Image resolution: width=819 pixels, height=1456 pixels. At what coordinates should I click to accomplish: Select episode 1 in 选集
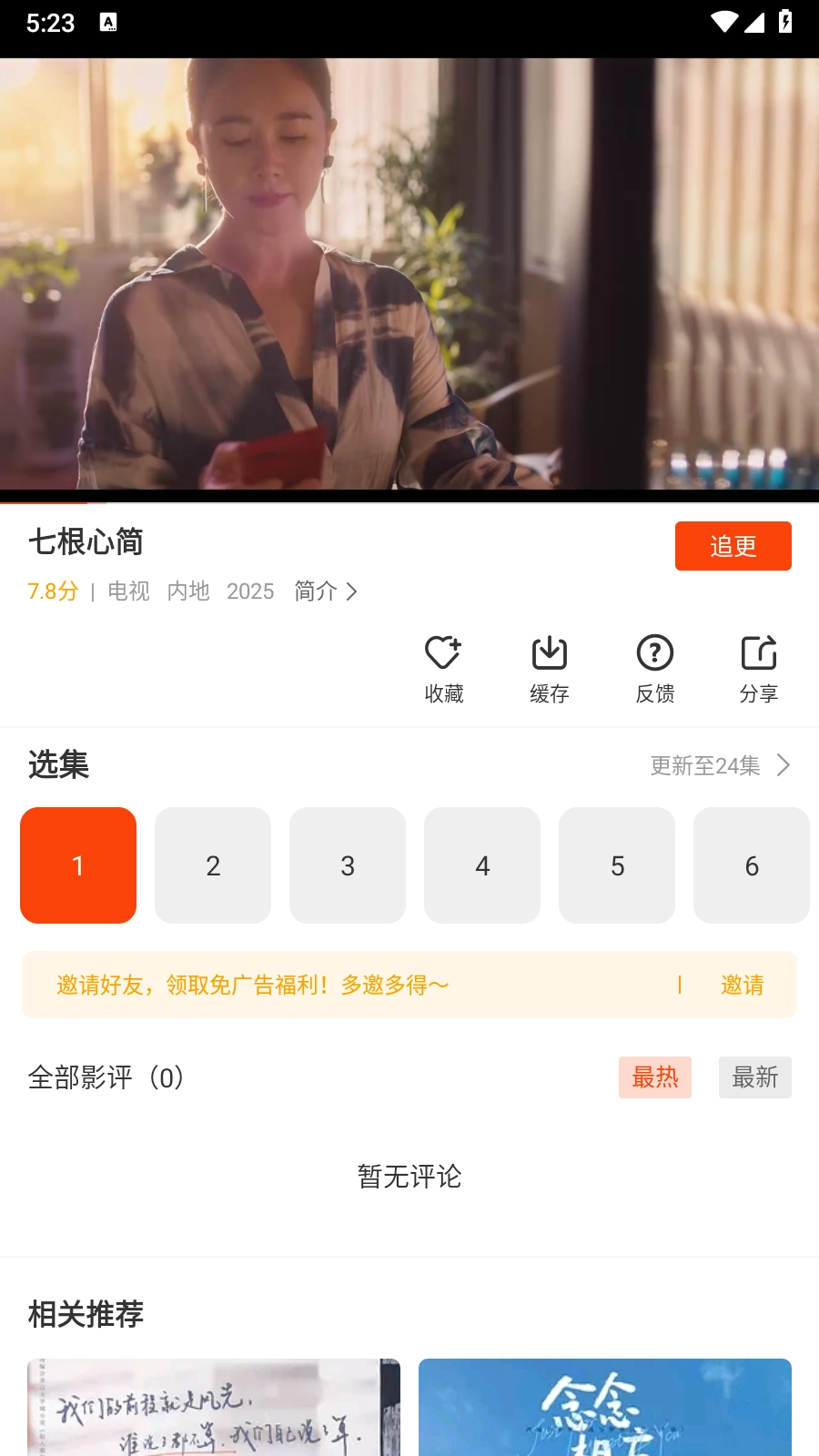pyautogui.click(x=78, y=864)
